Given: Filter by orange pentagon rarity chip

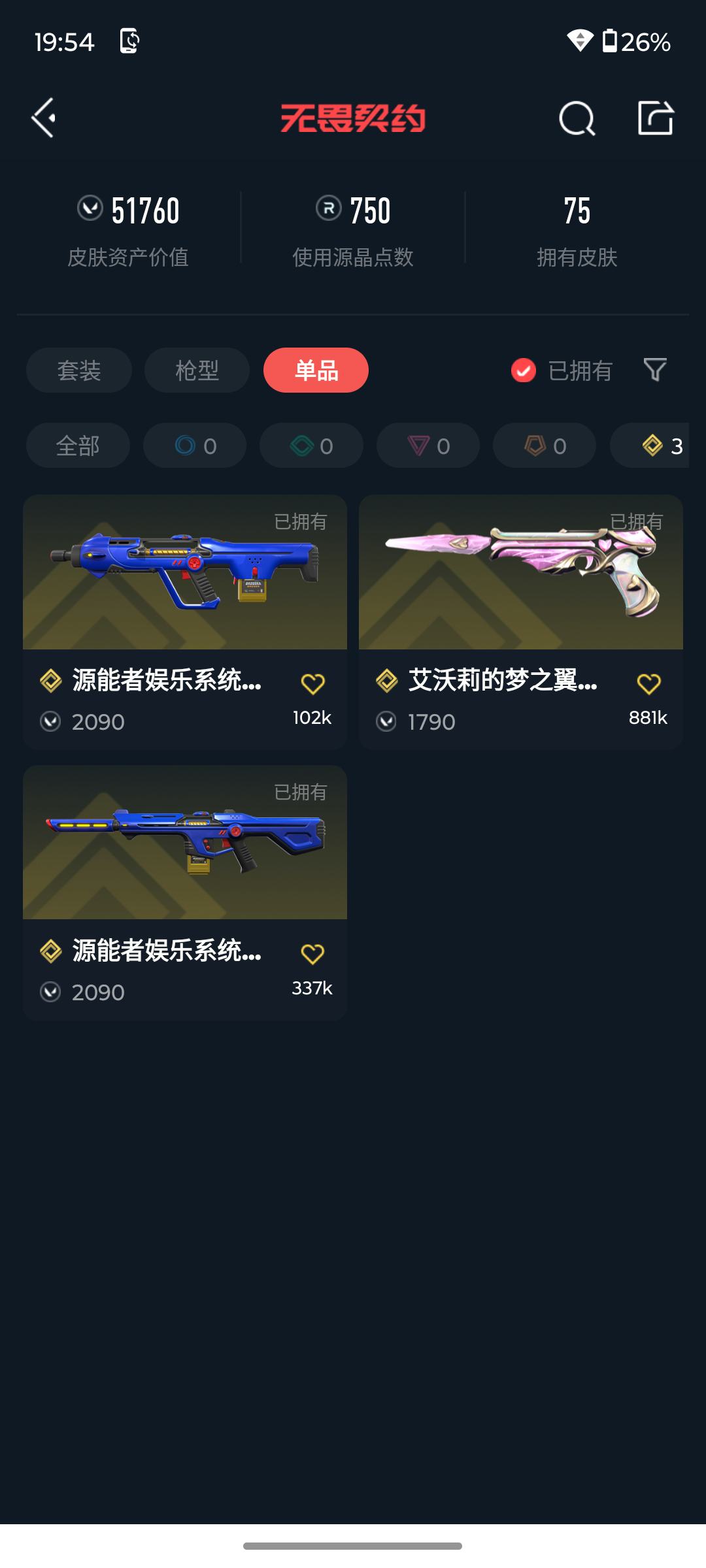Looking at the screenshot, I should pos(545,446).
